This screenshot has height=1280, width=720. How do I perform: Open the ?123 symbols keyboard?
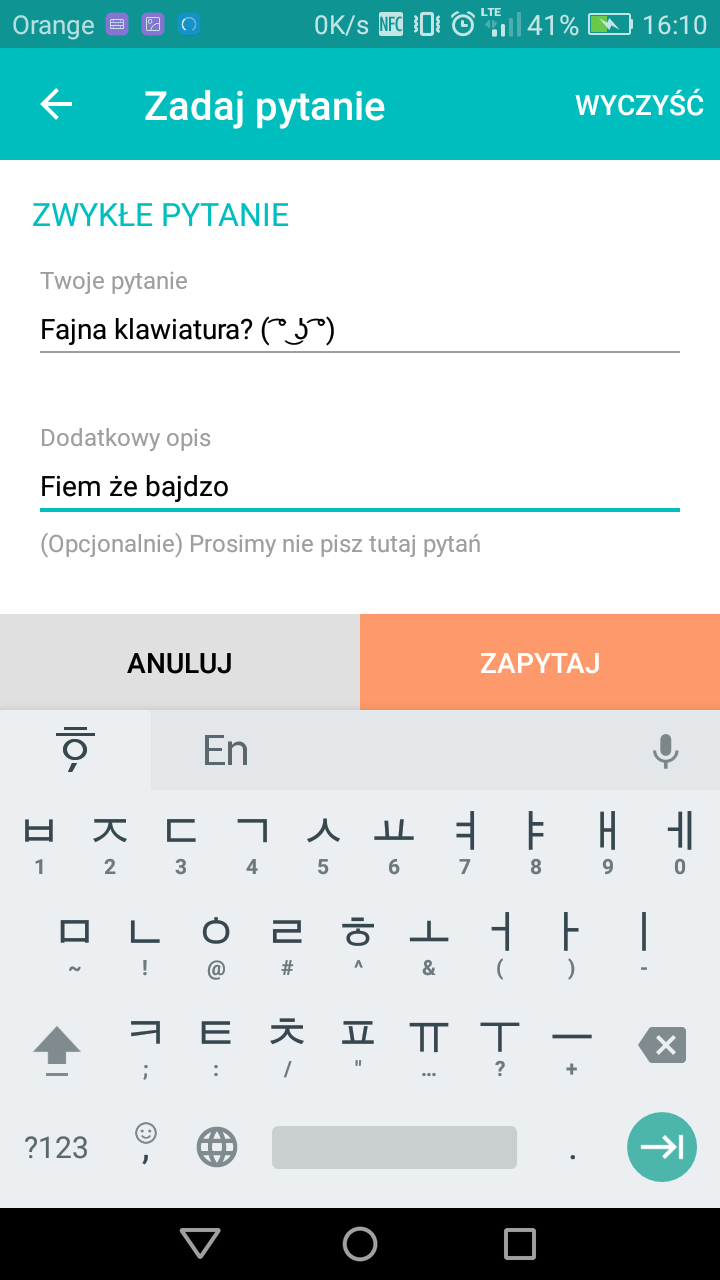point(56,1147)
